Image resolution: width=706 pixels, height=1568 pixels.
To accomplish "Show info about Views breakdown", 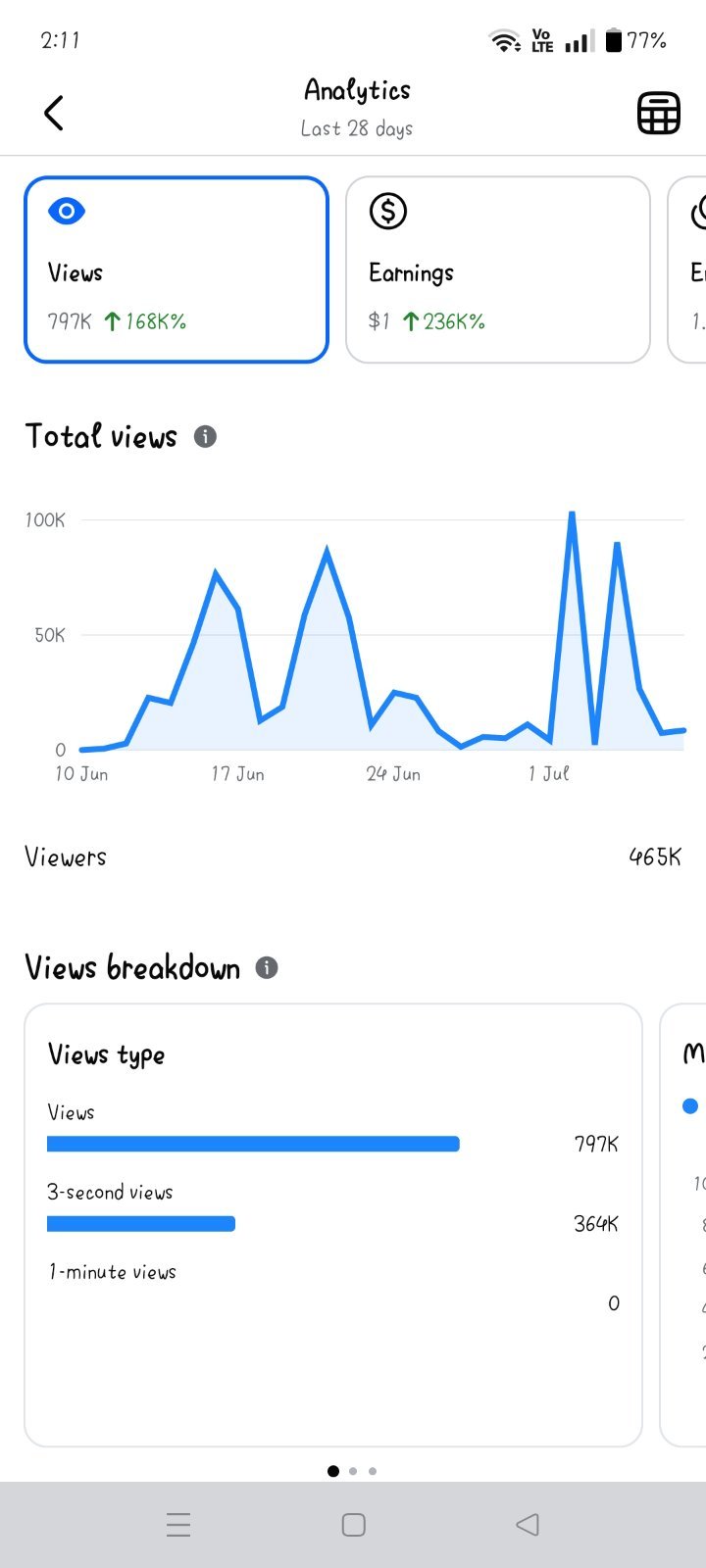I will (267, 968).
